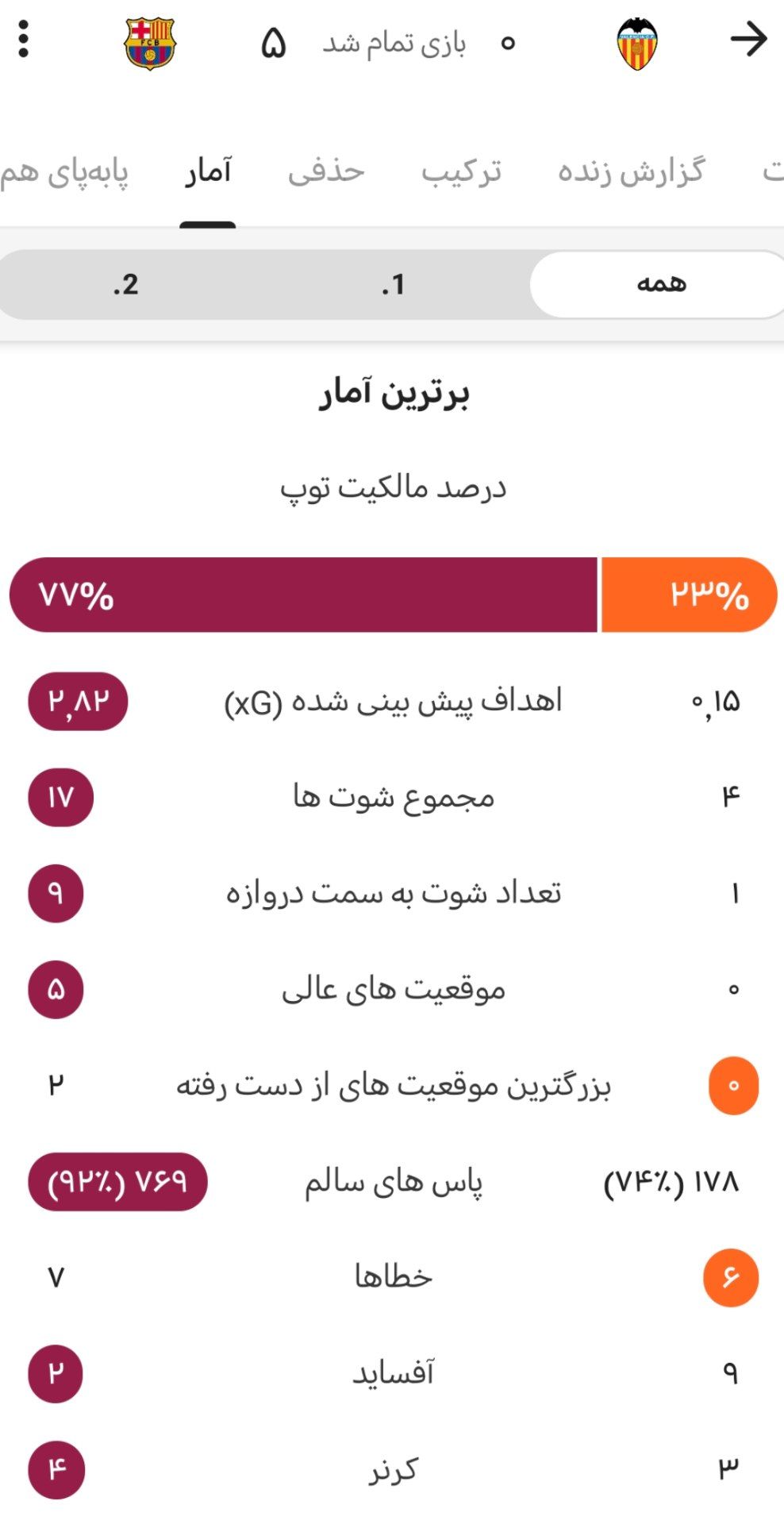Tap the back arrow icon
This screenshot has height=1524, width=784.
748,40
